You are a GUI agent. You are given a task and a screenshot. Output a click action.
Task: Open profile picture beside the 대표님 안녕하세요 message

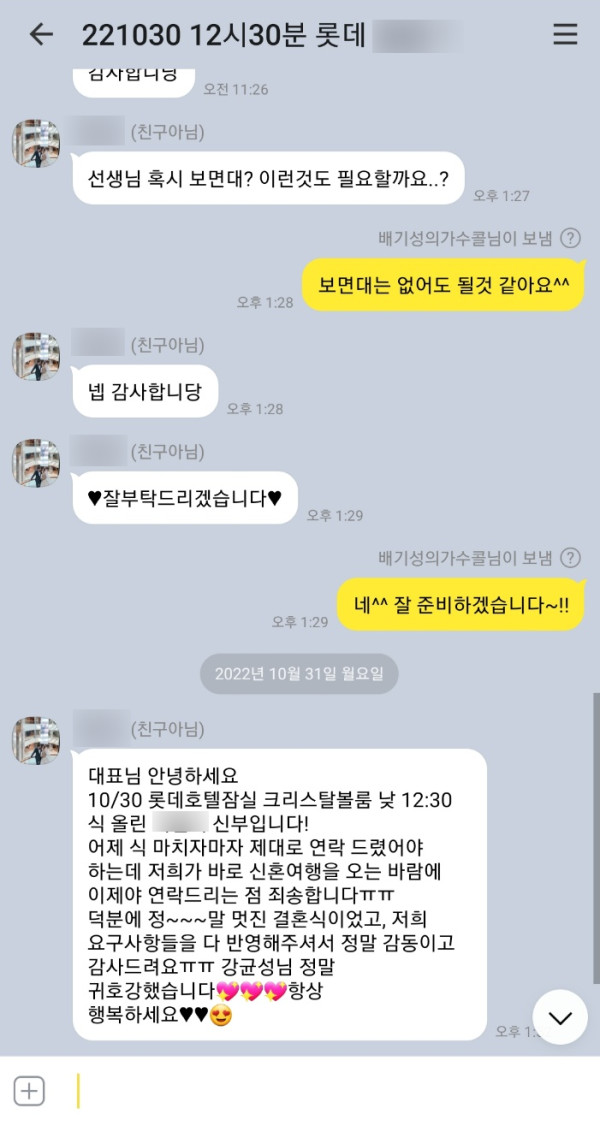pyautogui.click(x=36, y=740)
